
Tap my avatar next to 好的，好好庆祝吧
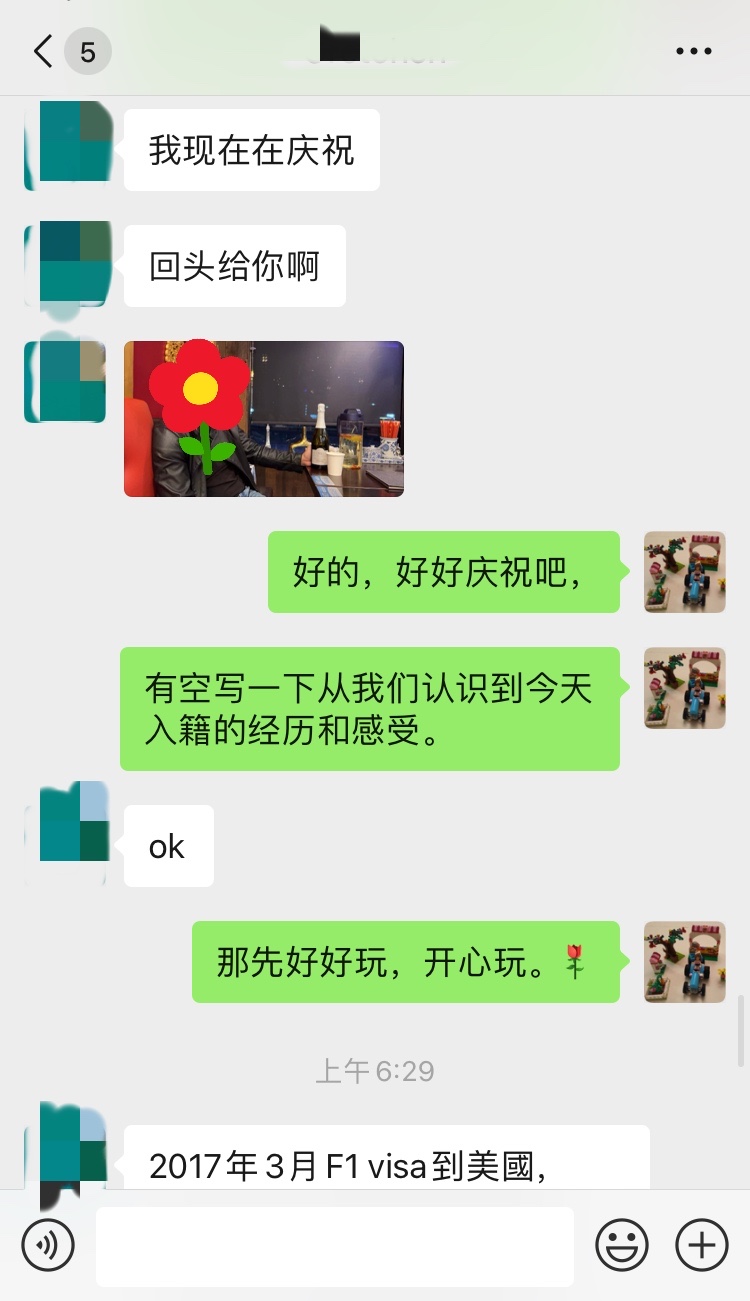tap(685, 572)
